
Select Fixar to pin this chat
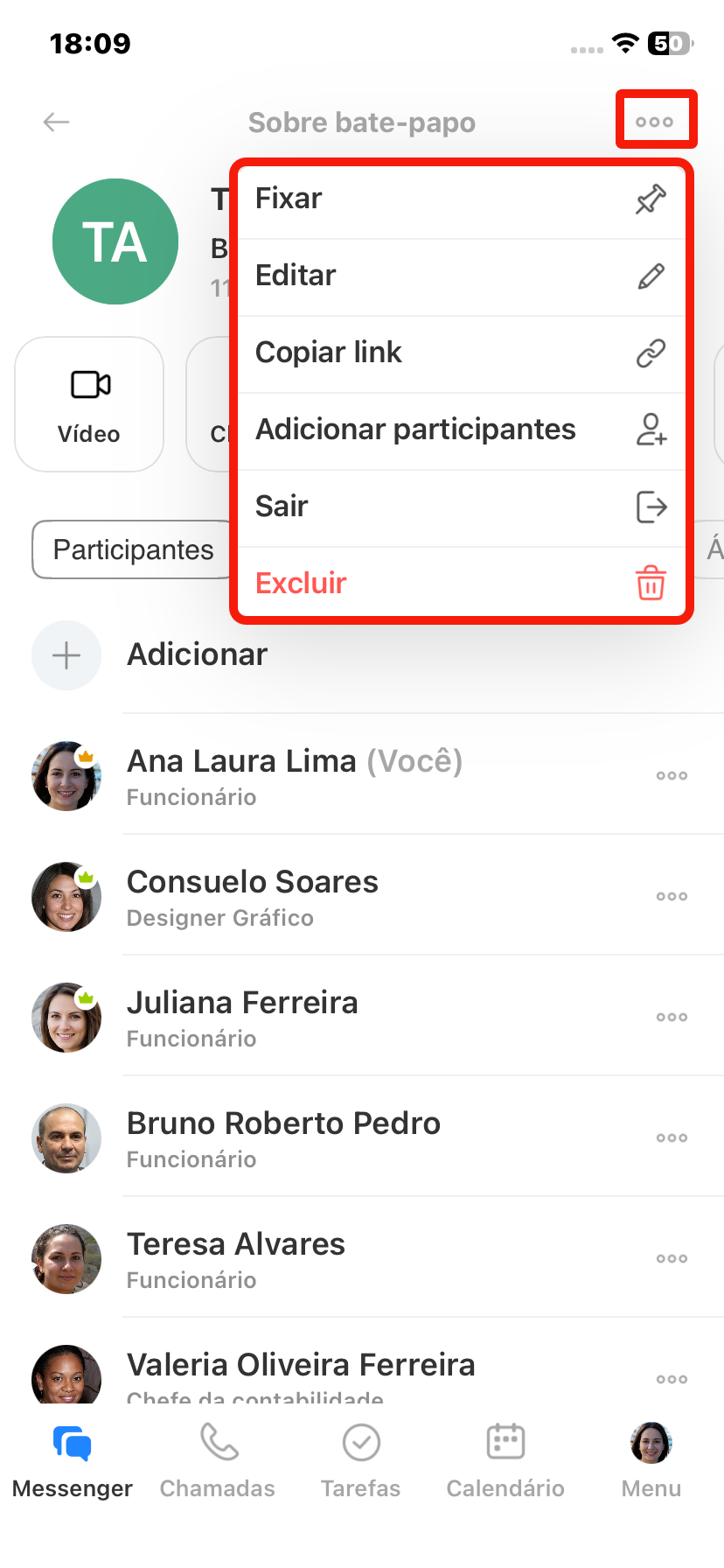pyautogui.click(x=461, y=199)
